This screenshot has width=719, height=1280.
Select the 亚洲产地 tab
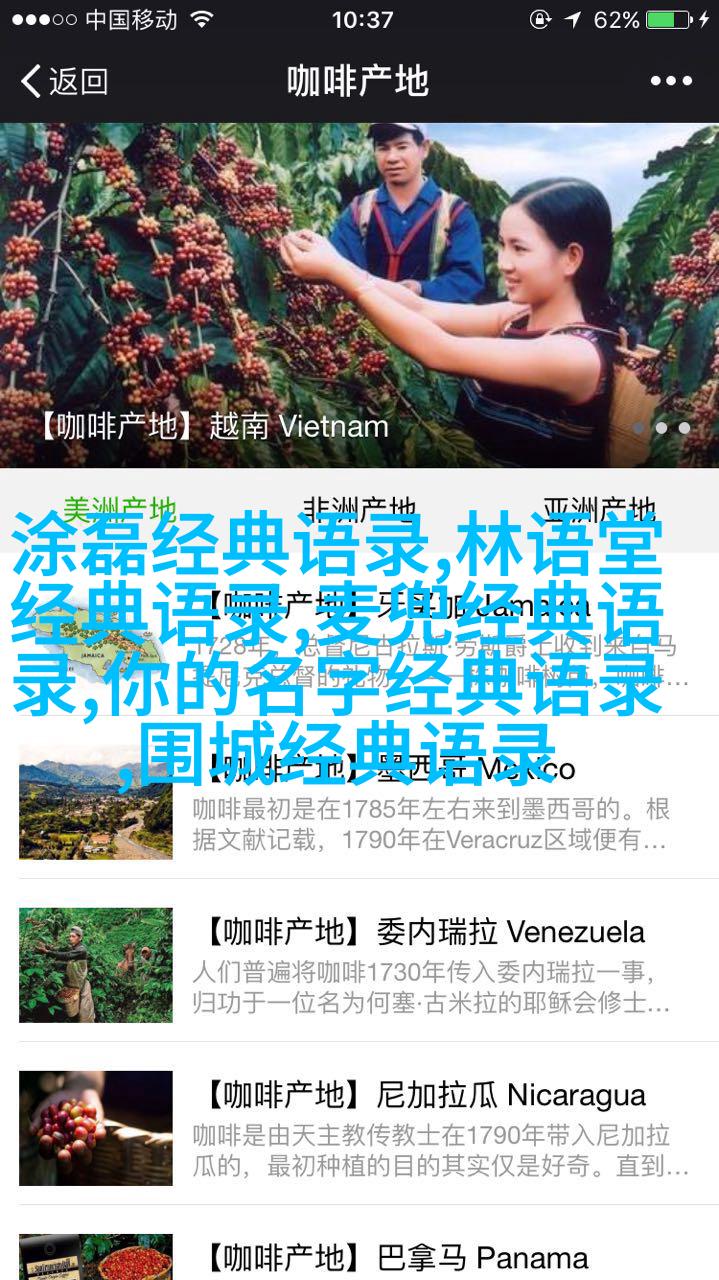[x=599, y=507]
